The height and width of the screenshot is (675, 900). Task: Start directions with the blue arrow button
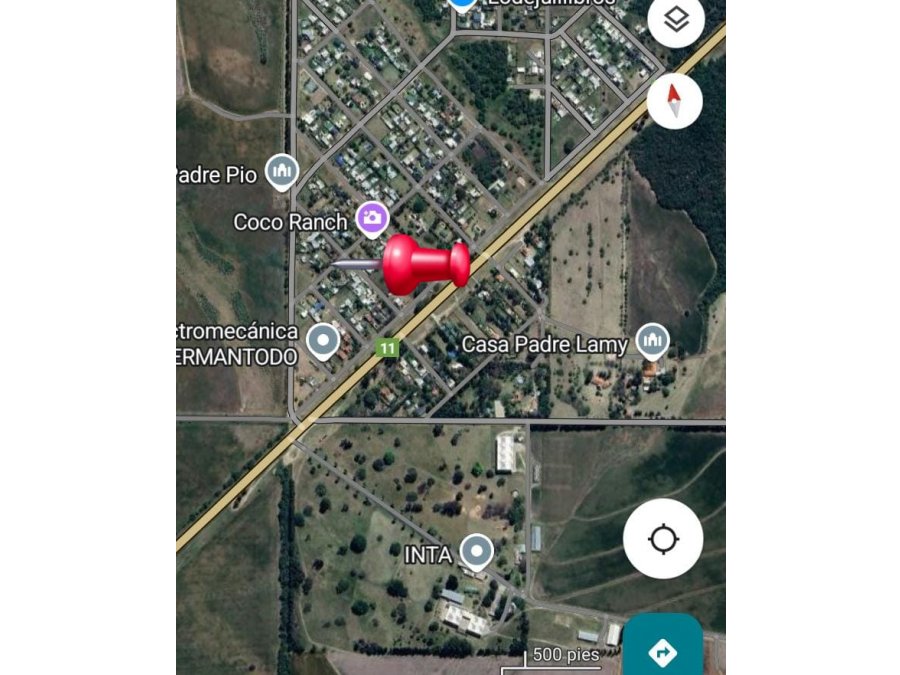[662, 650]
